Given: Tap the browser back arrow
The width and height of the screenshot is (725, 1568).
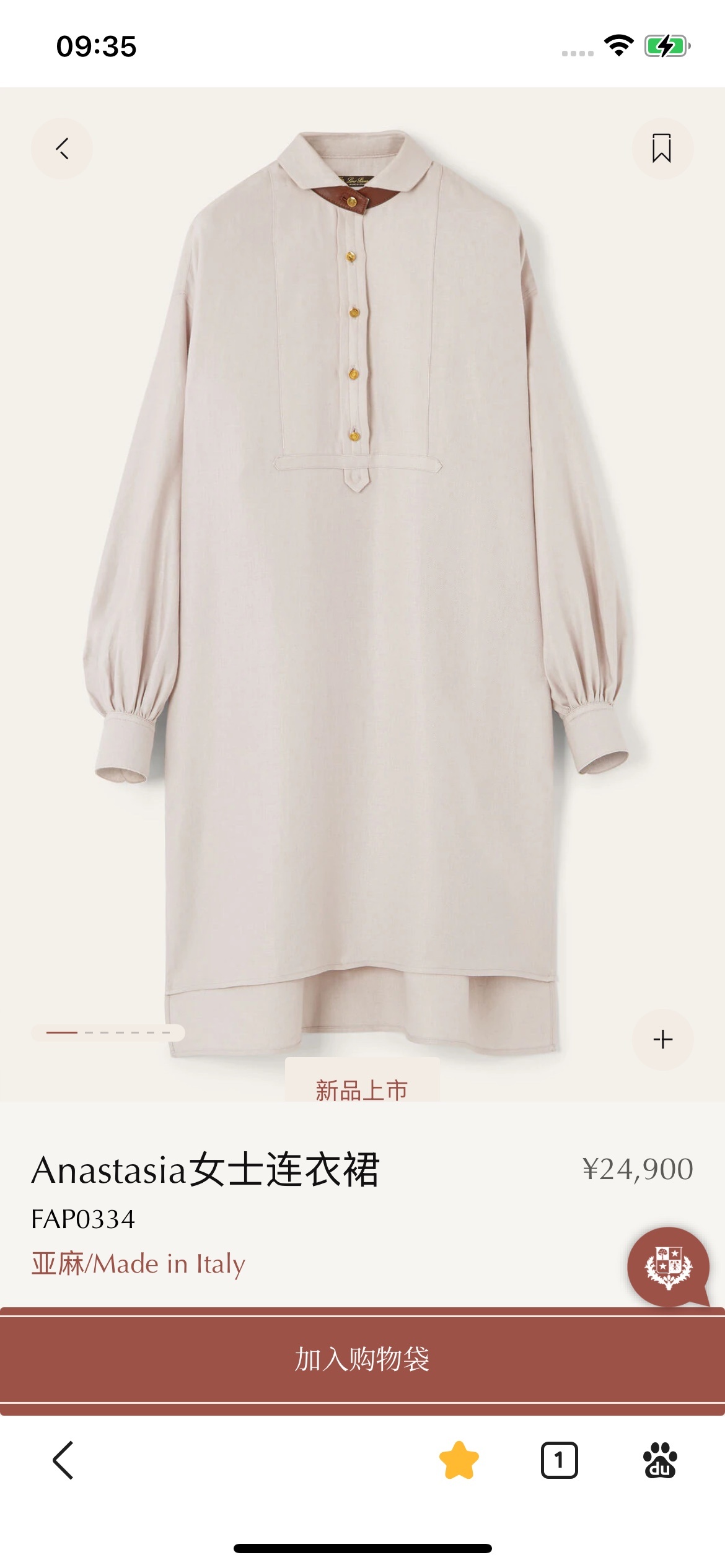Looking at the screenshot, I should 63,1460.
